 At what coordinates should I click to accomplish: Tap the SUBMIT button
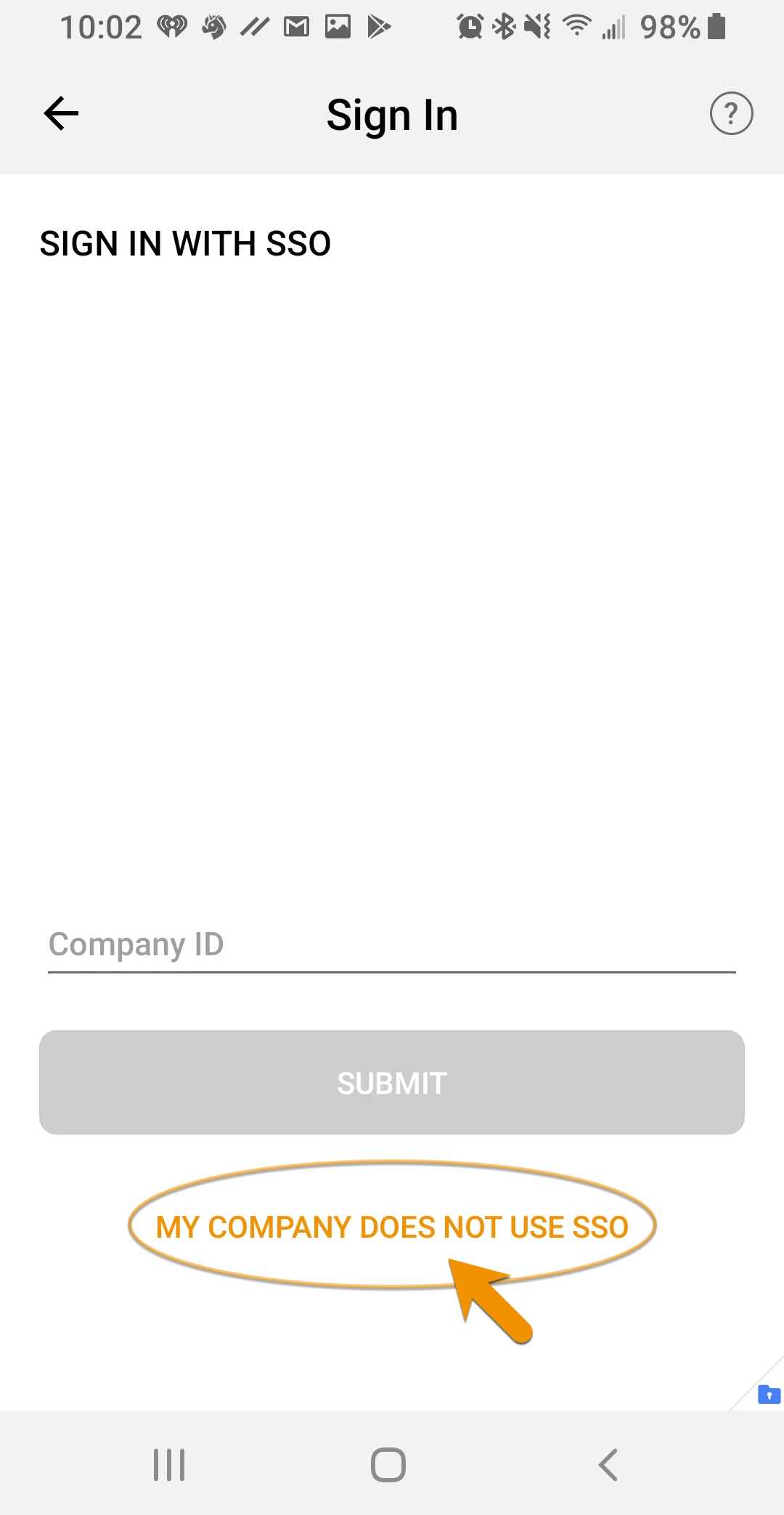click(392, 1082)
